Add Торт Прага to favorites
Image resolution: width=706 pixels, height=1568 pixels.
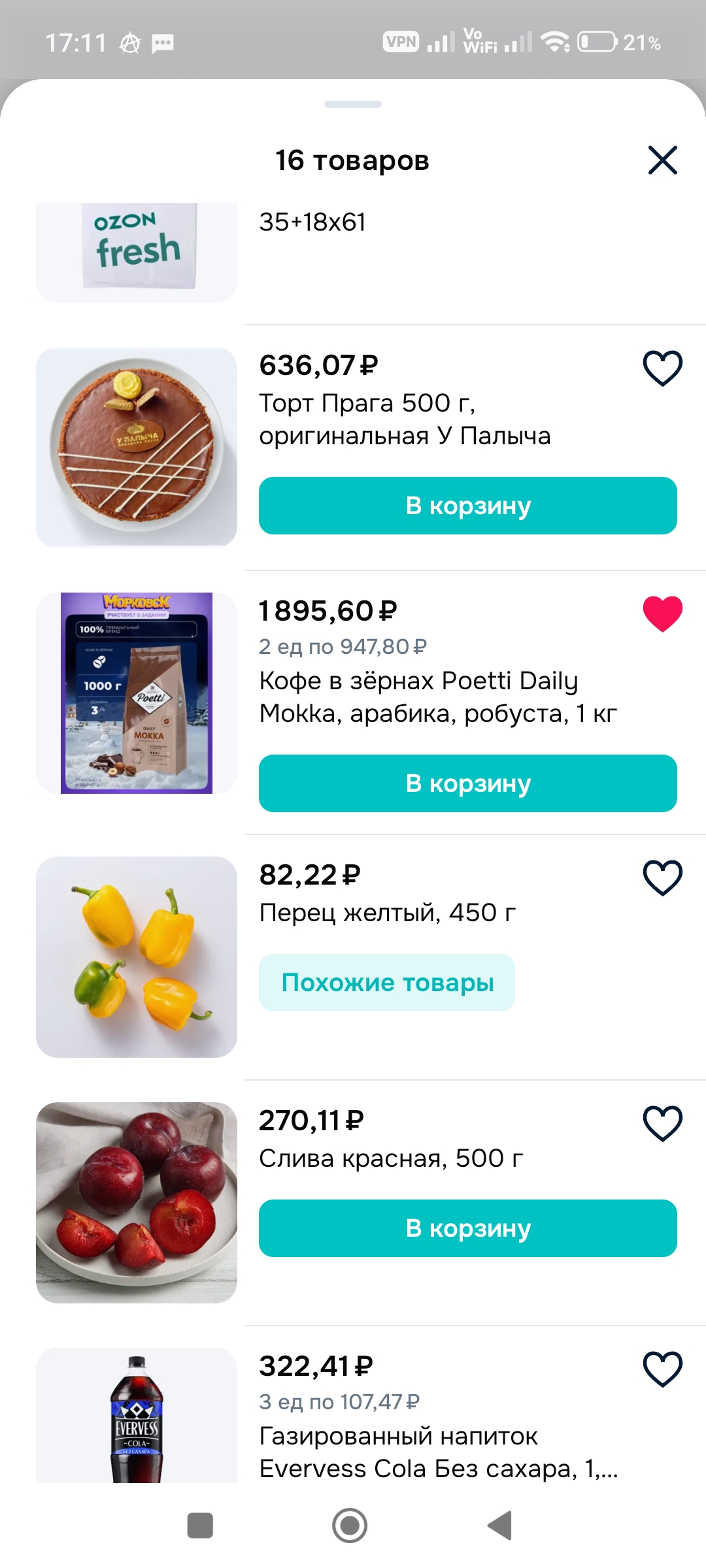pos(662,368)
